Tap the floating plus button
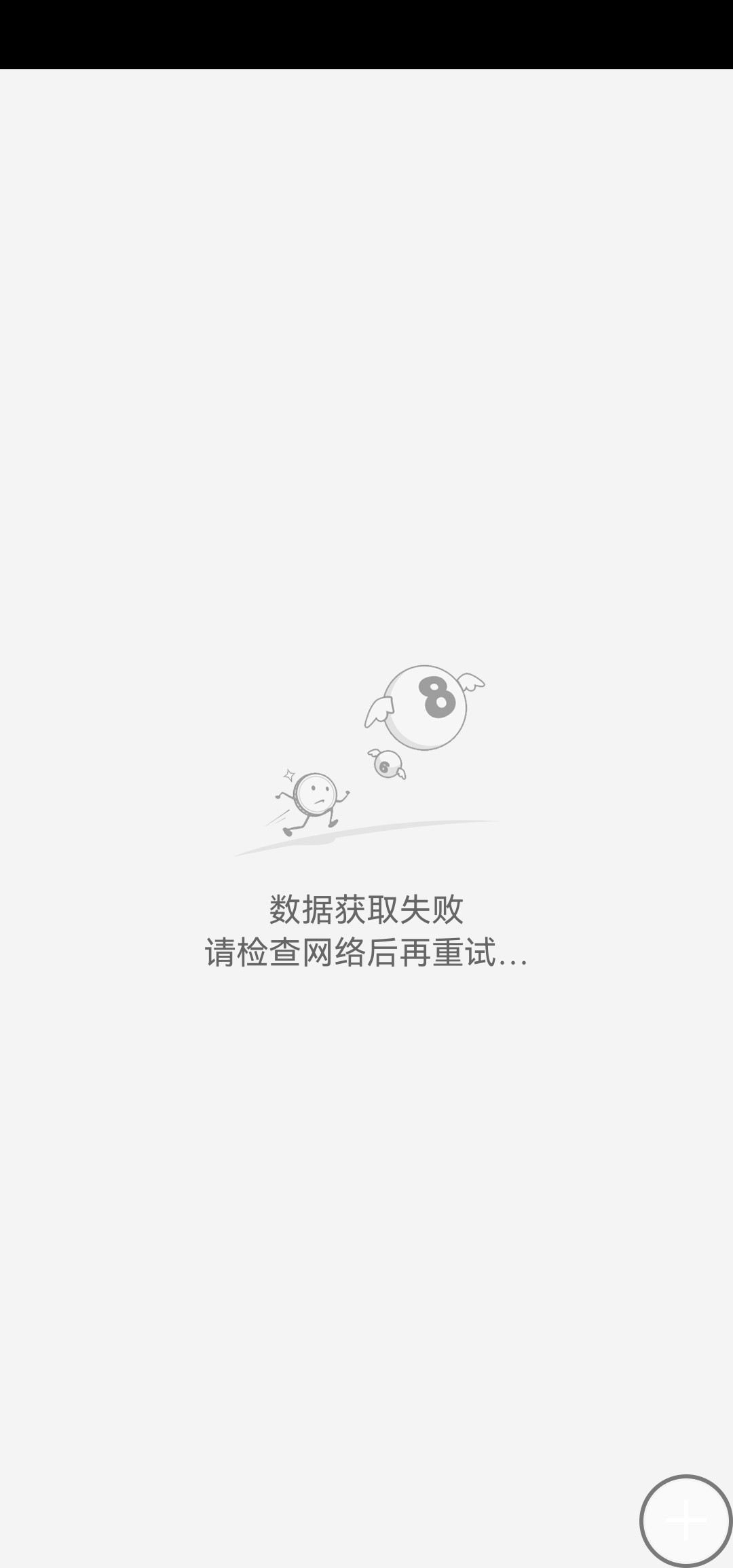This screenshot has height=1568, width=733. click(x=685, y=1520)
